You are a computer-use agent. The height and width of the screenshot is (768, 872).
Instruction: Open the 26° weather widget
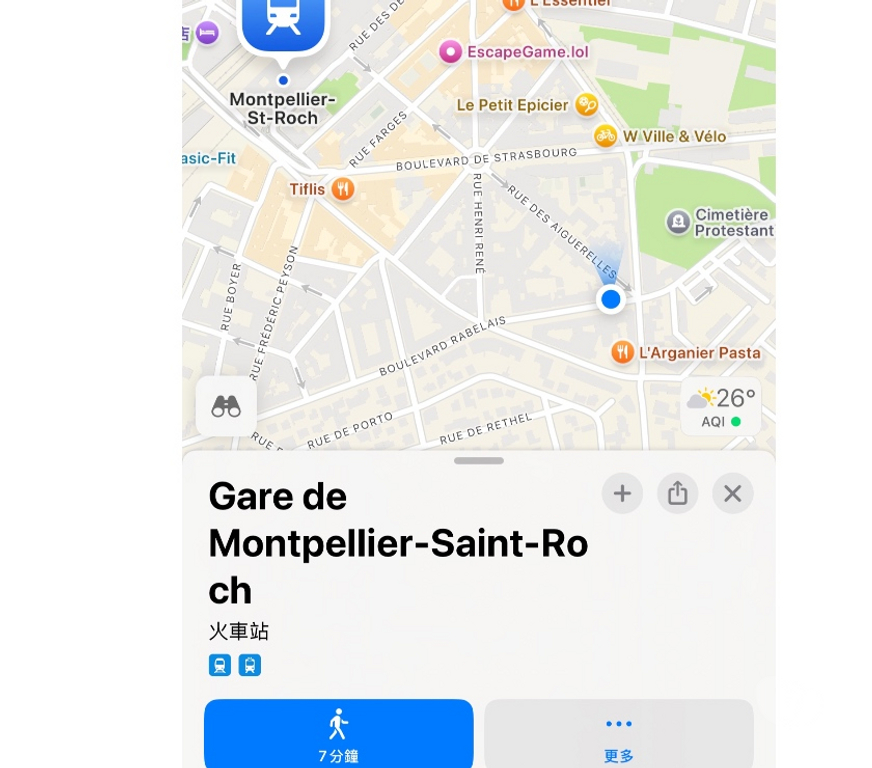[x=720, y=406]
